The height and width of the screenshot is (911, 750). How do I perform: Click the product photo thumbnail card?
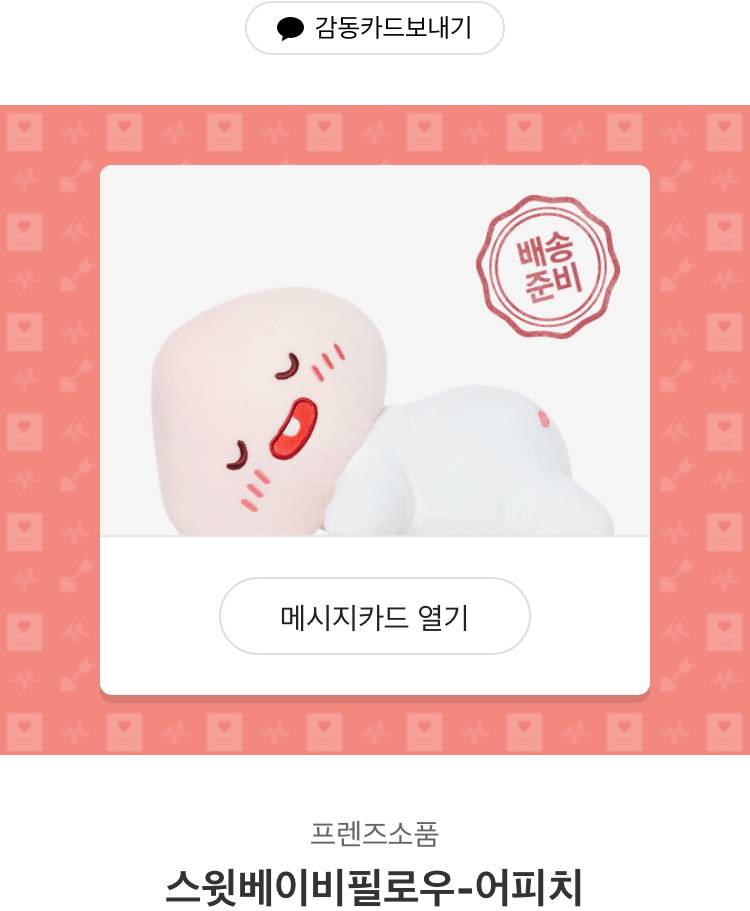pos(375,350)
